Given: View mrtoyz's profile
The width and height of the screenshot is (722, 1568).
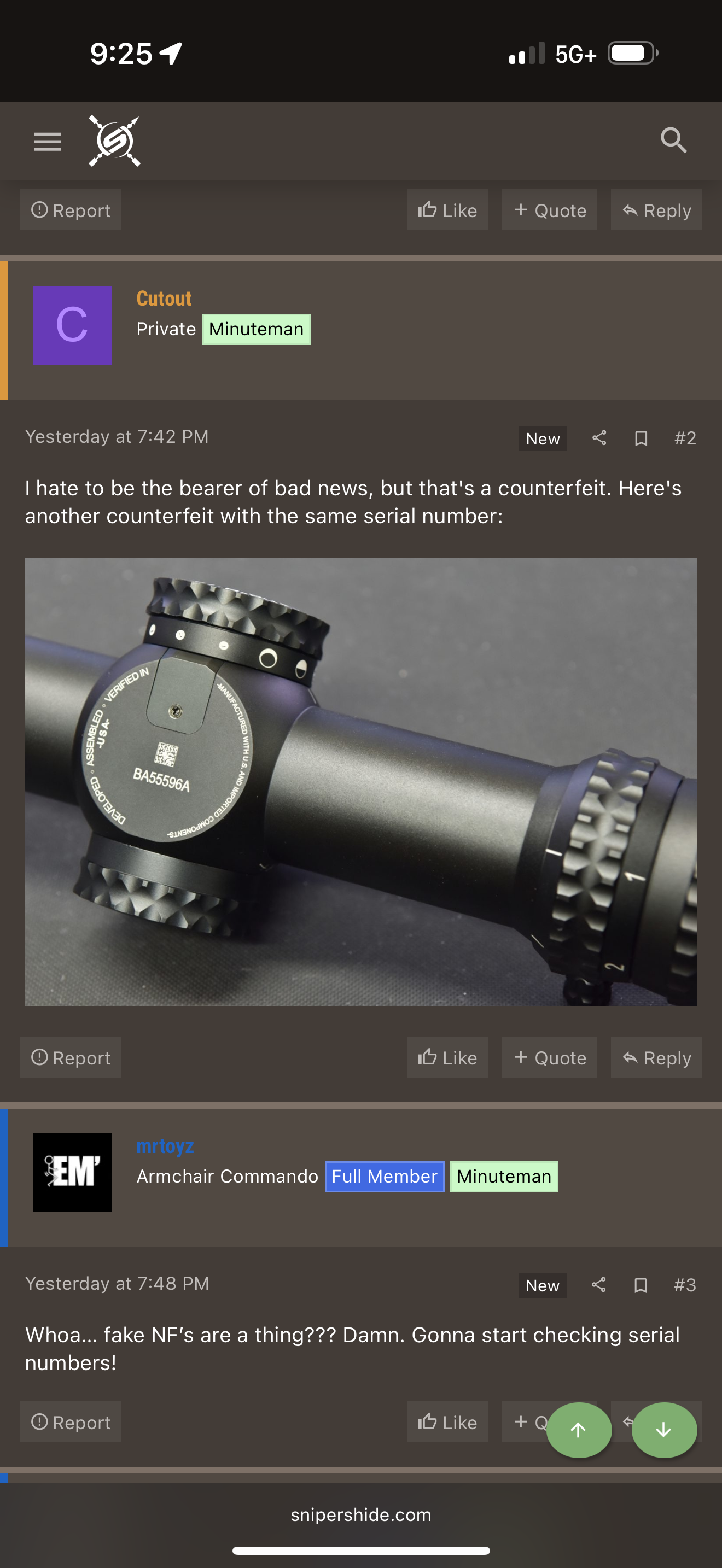Looking at the screenshot, I should click(165, 1146).
